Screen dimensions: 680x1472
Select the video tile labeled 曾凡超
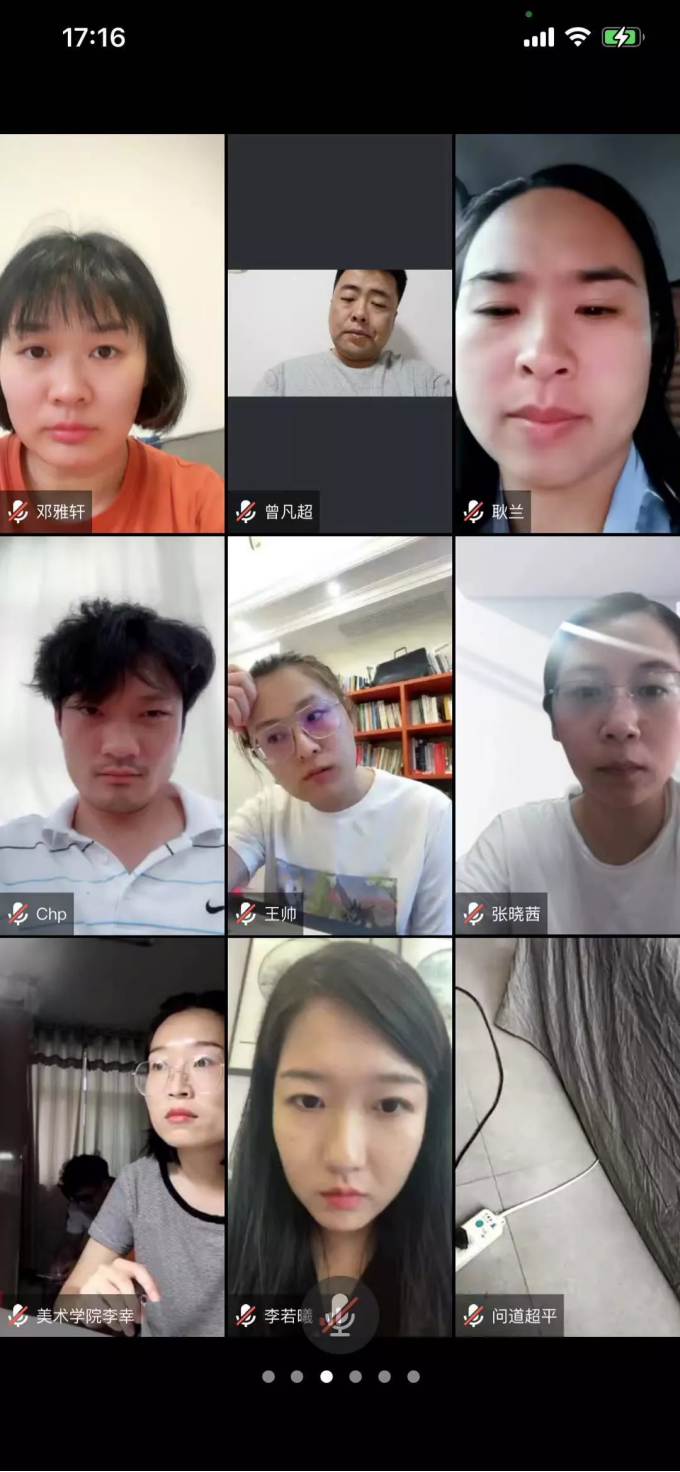point(339,333)
